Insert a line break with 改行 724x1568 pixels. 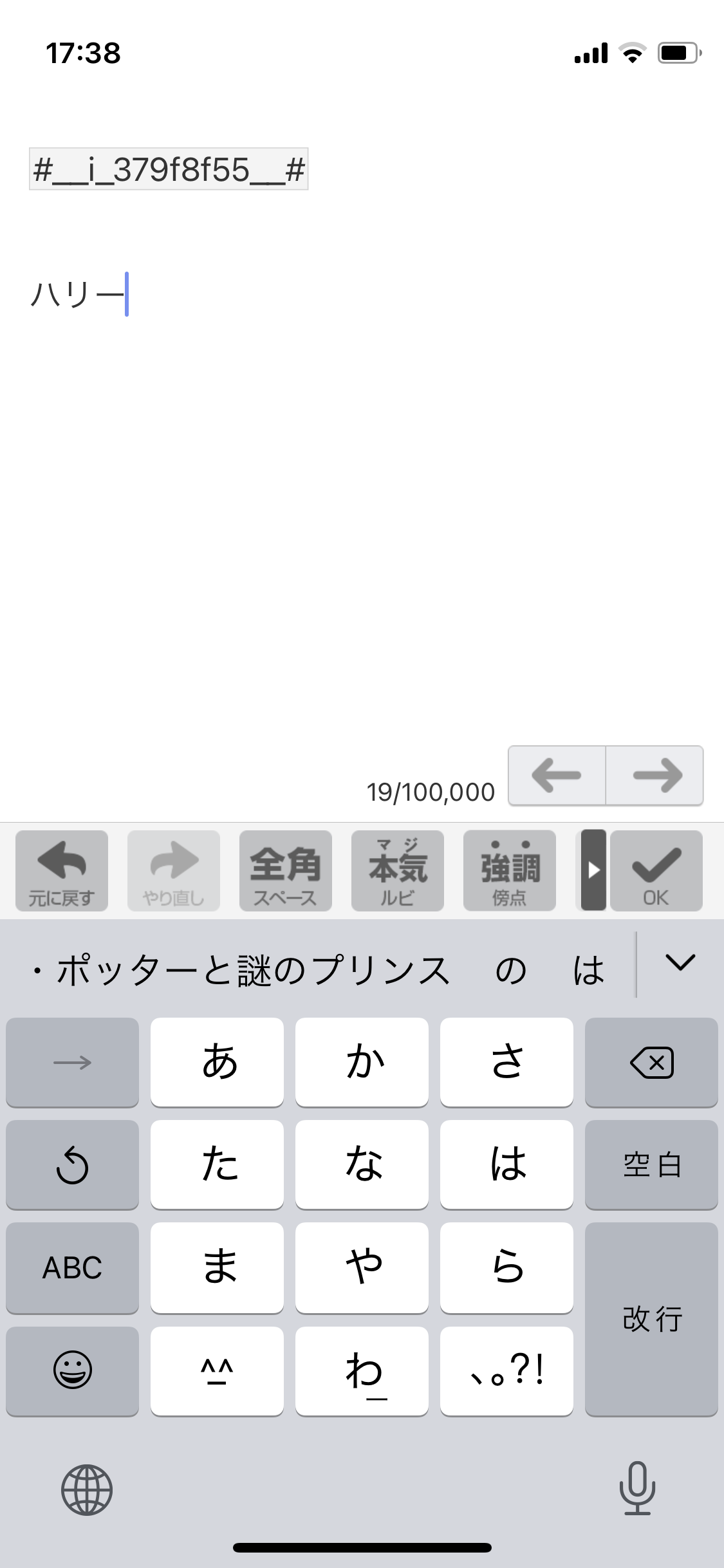point(651,1319)
